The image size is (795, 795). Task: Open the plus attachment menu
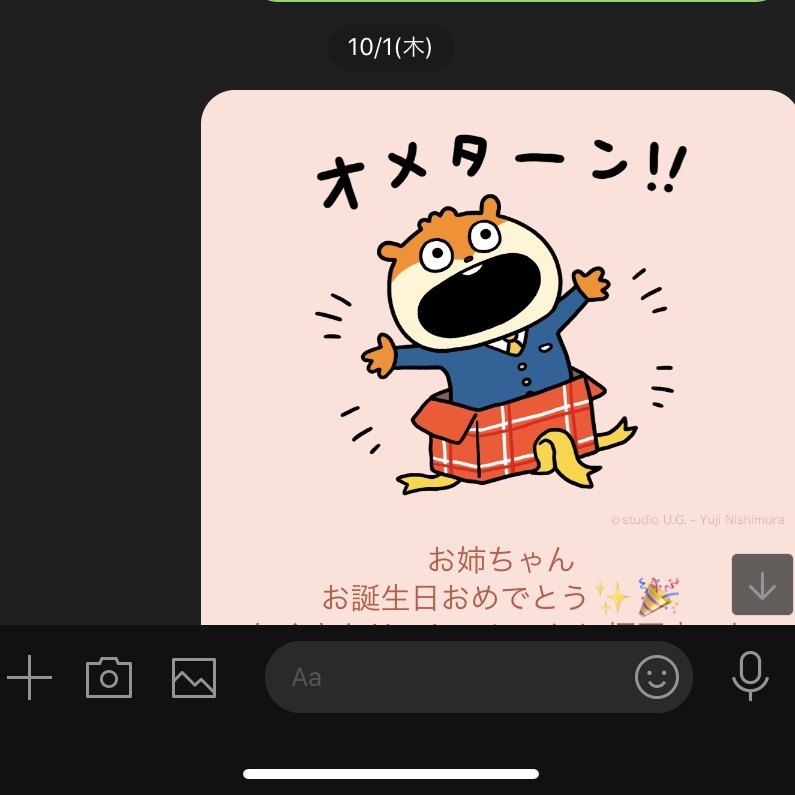click(x=30, y=678)
